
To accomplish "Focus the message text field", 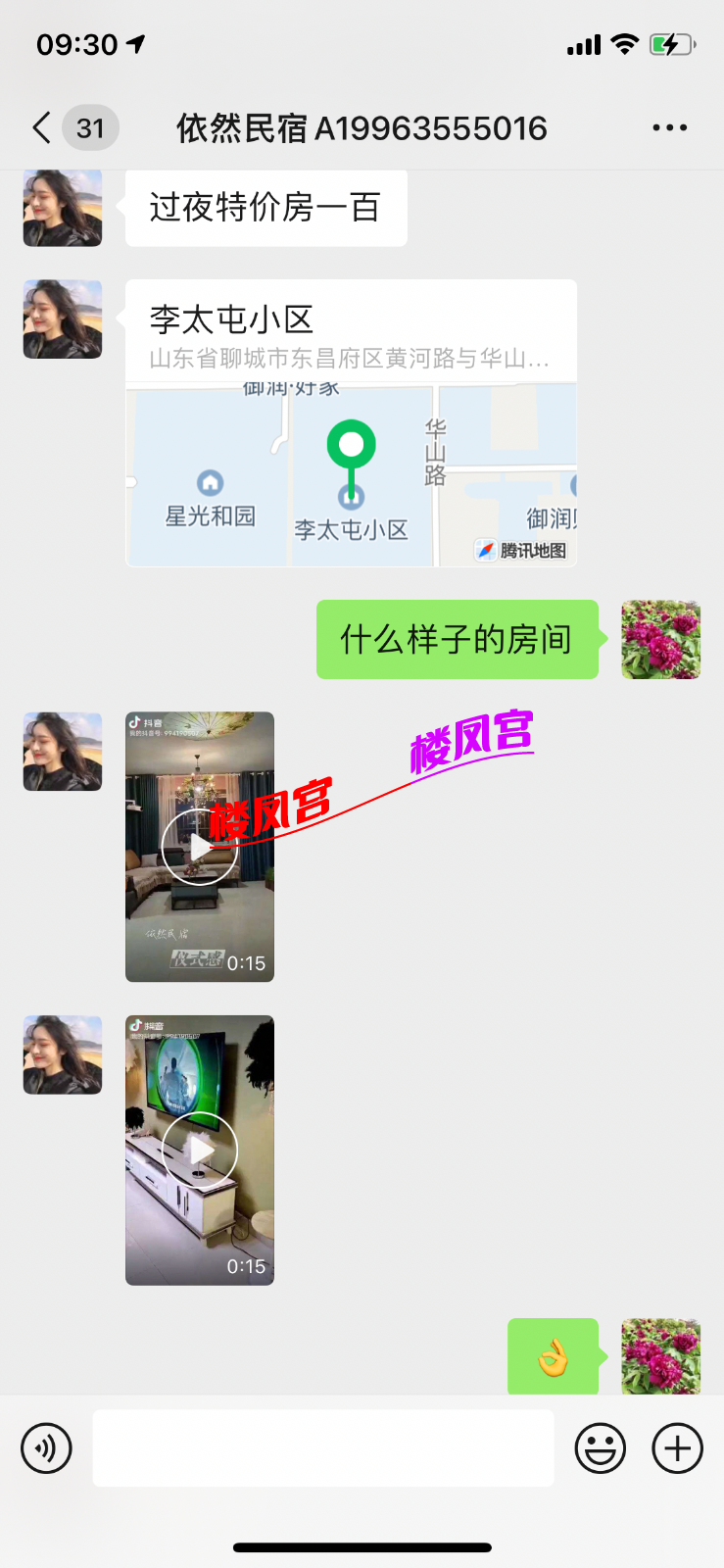I will point(323,1448).
